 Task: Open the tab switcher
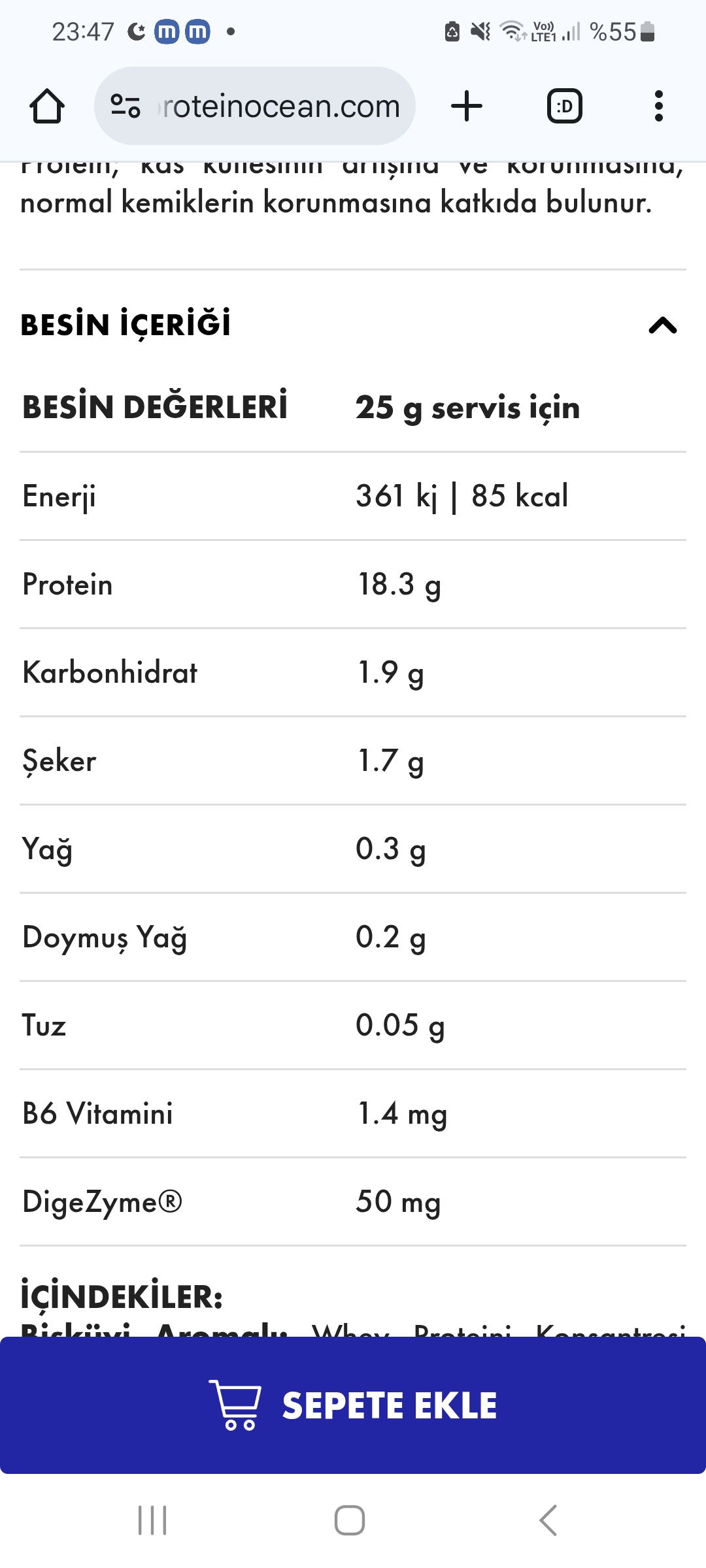pos(565,106)
